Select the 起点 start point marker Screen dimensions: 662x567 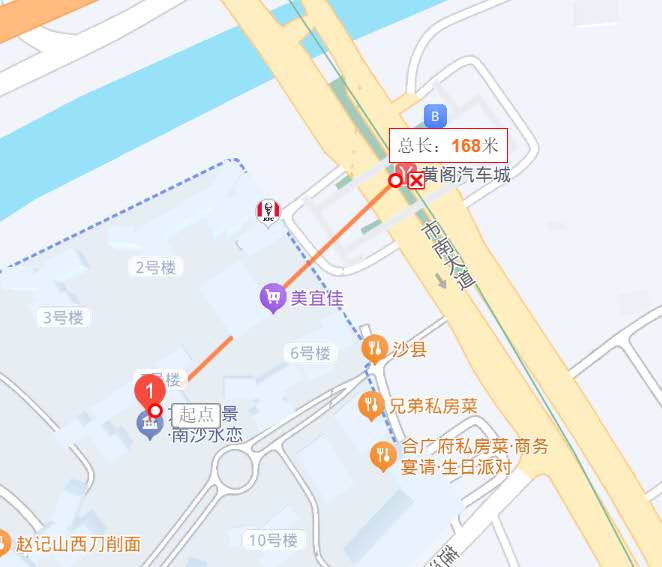150,391
